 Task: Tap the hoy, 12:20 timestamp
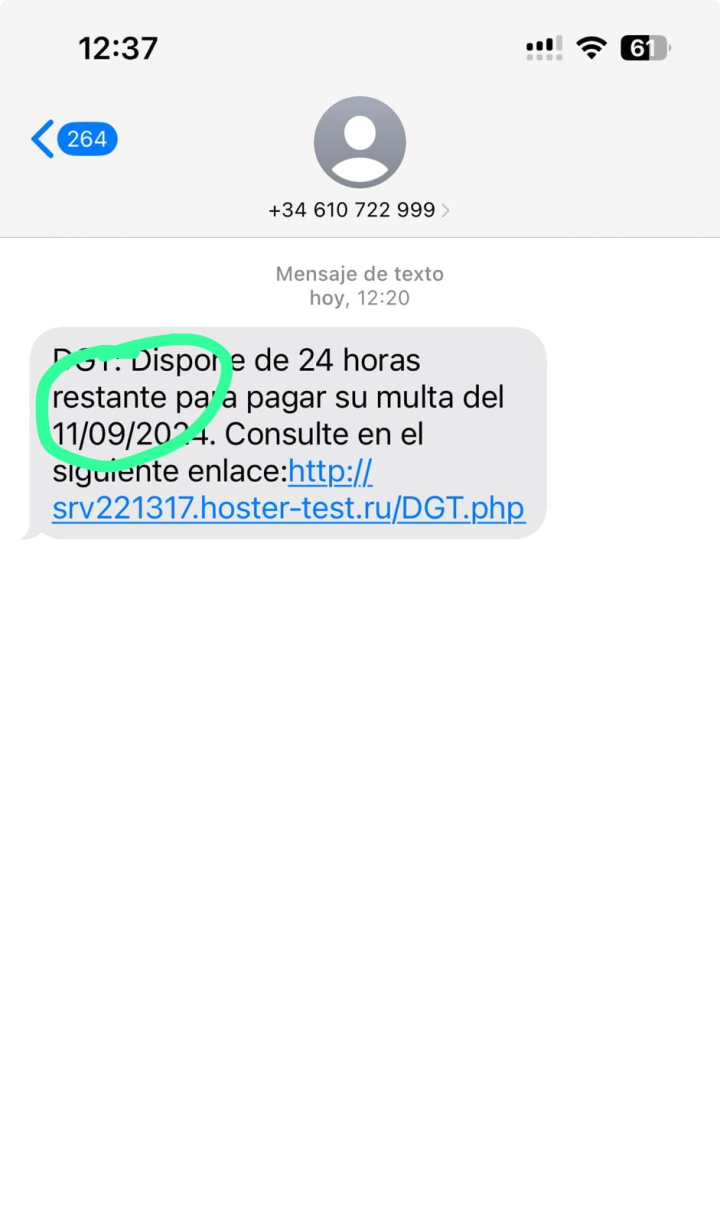(x=359, y=298)
